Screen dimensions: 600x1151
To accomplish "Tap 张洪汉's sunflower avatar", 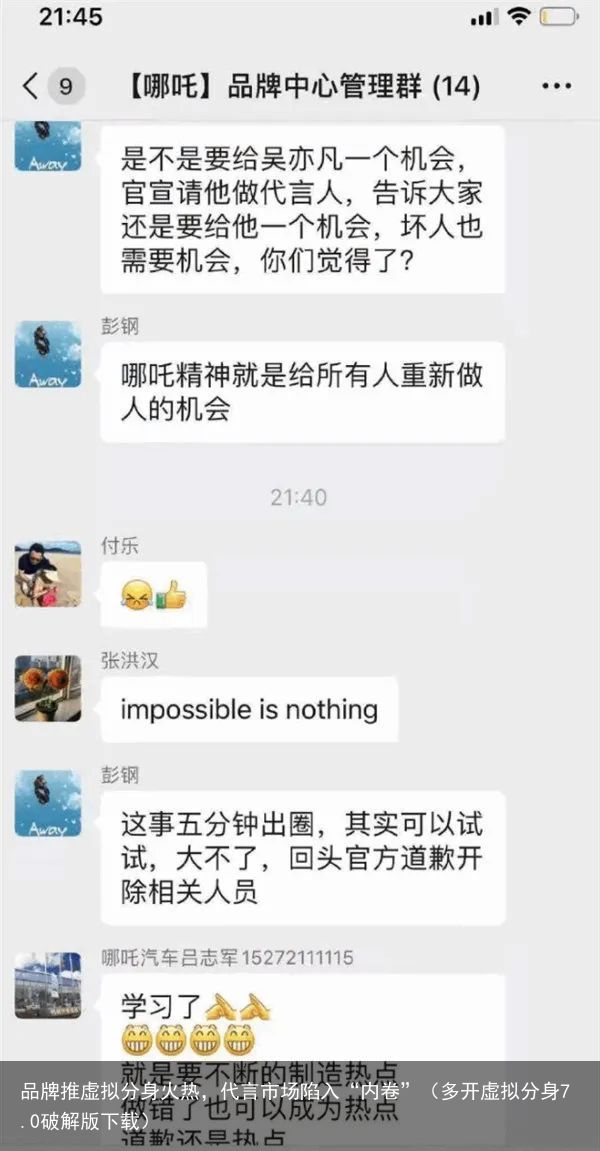I will coord(48,688).
